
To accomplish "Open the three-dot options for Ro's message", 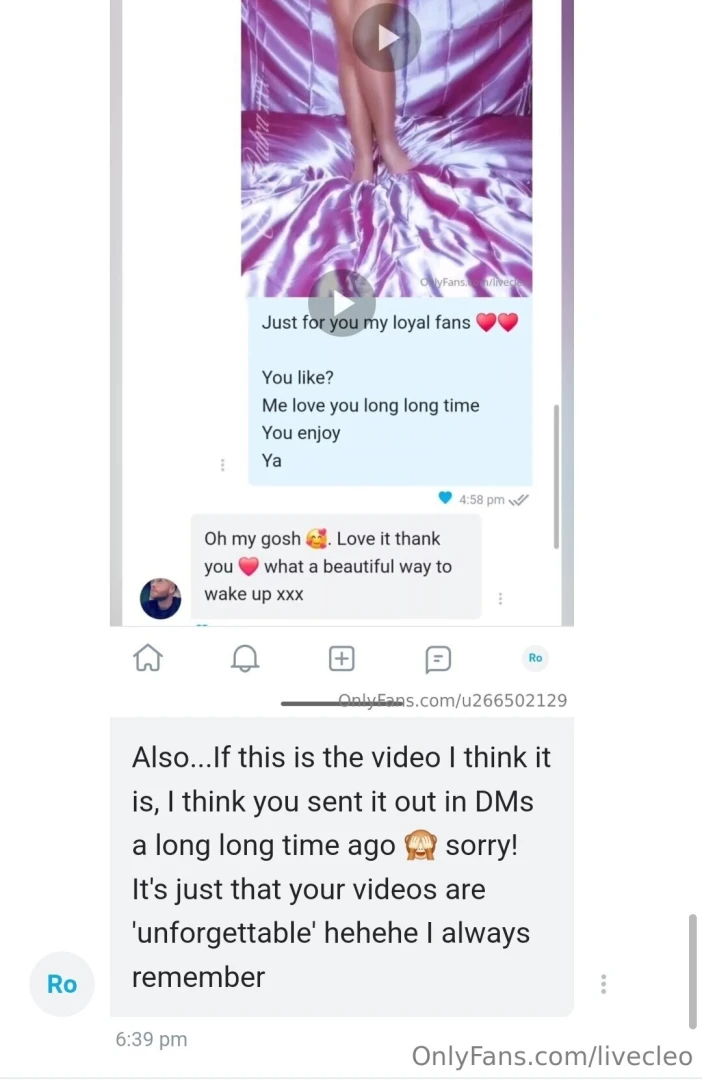I will click(603, 984).
